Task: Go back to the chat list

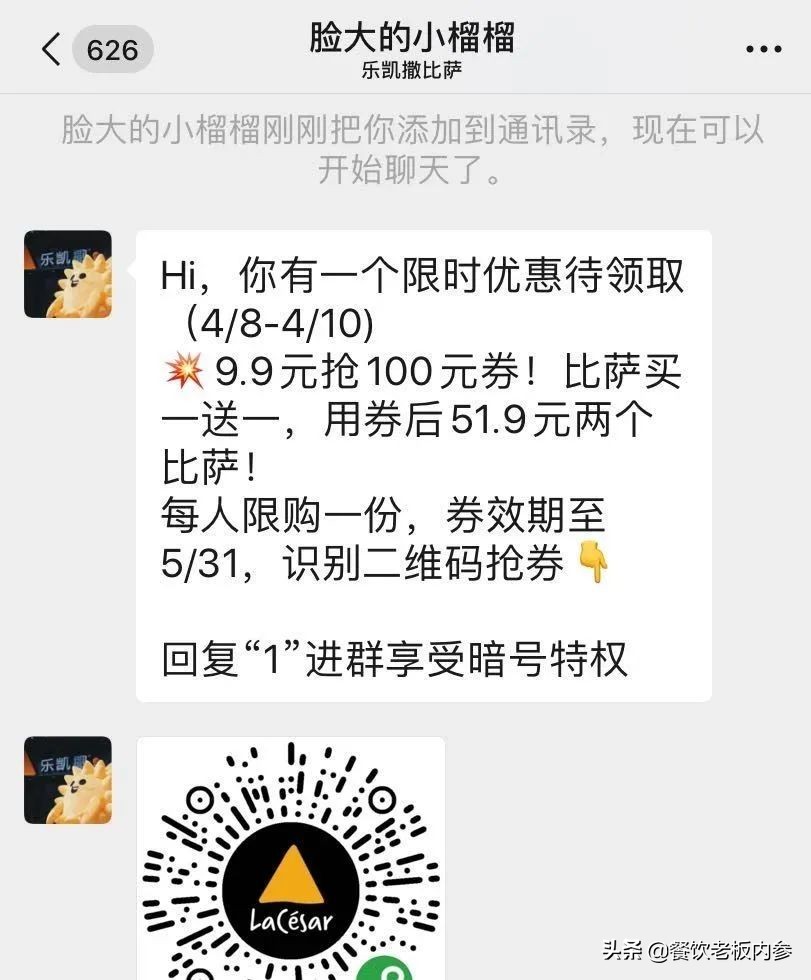Action: 52,49
